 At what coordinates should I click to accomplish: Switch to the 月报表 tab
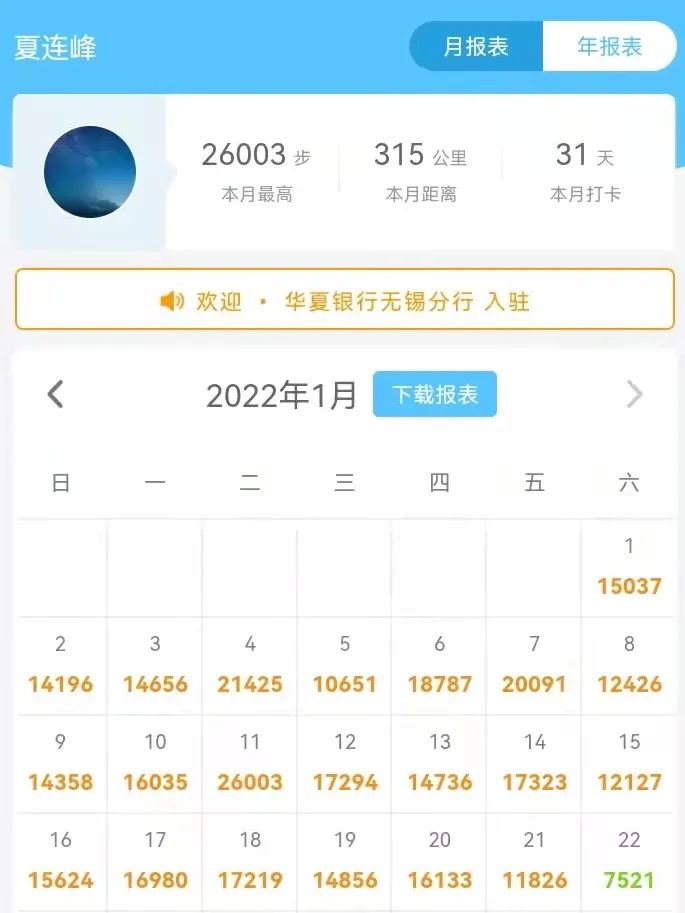point(476,47)
